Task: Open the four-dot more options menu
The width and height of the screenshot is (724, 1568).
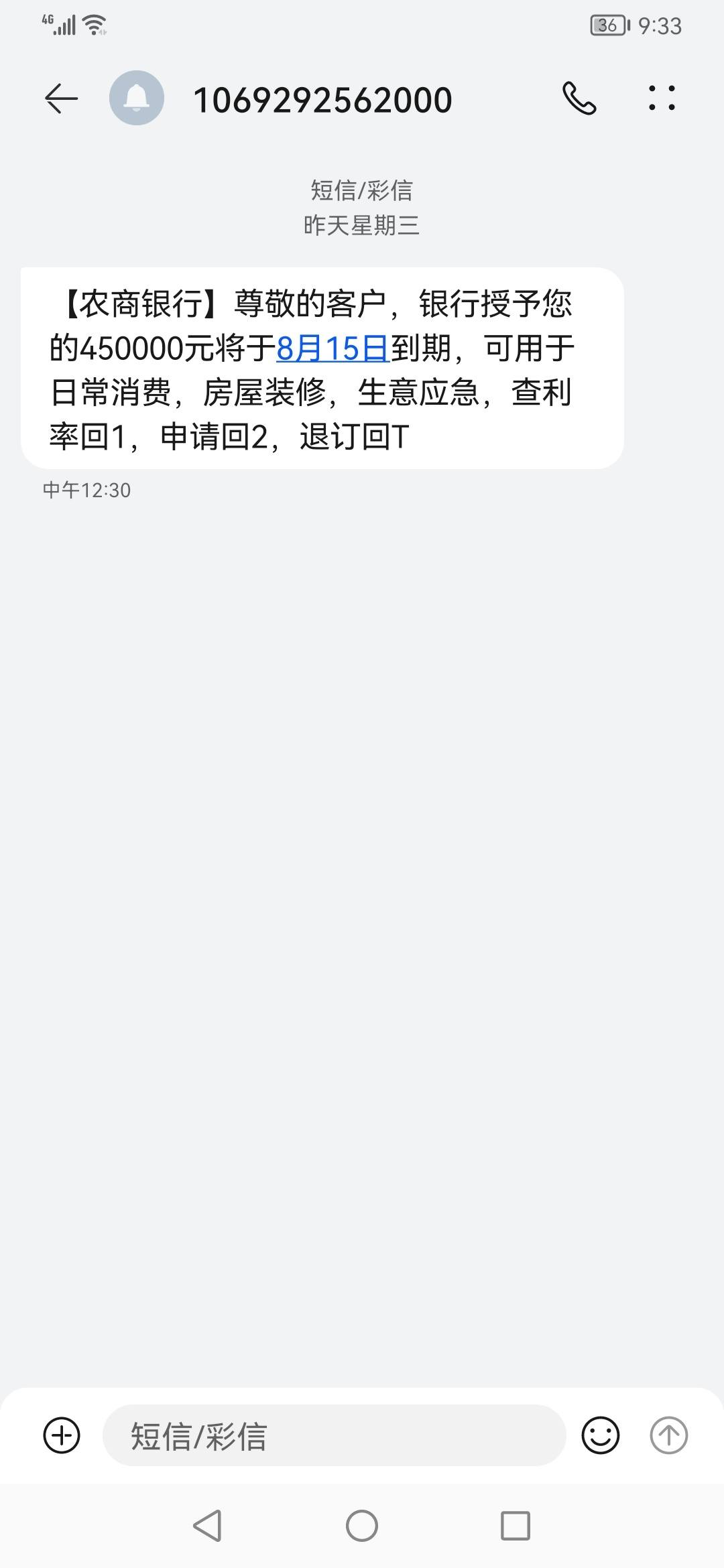Action: pos(662,98)
